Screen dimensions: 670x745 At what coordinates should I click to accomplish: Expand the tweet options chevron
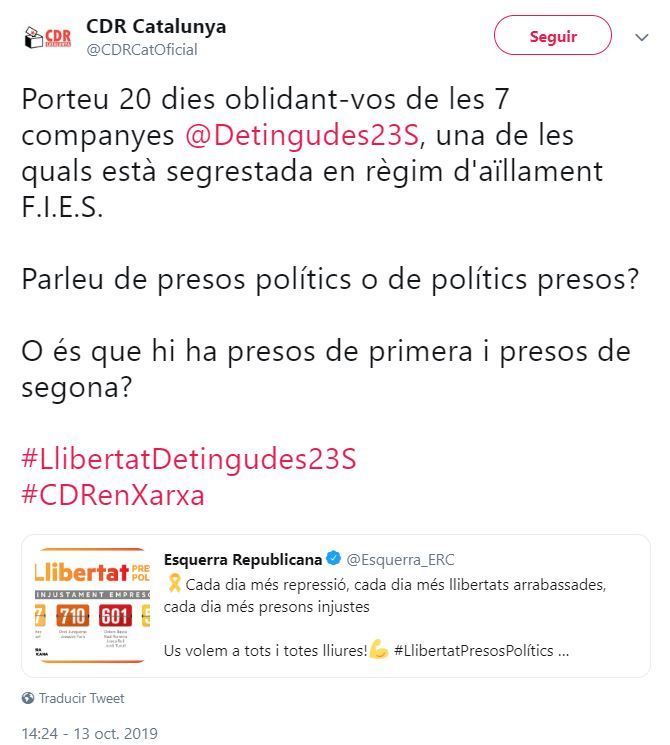point(642,37)
